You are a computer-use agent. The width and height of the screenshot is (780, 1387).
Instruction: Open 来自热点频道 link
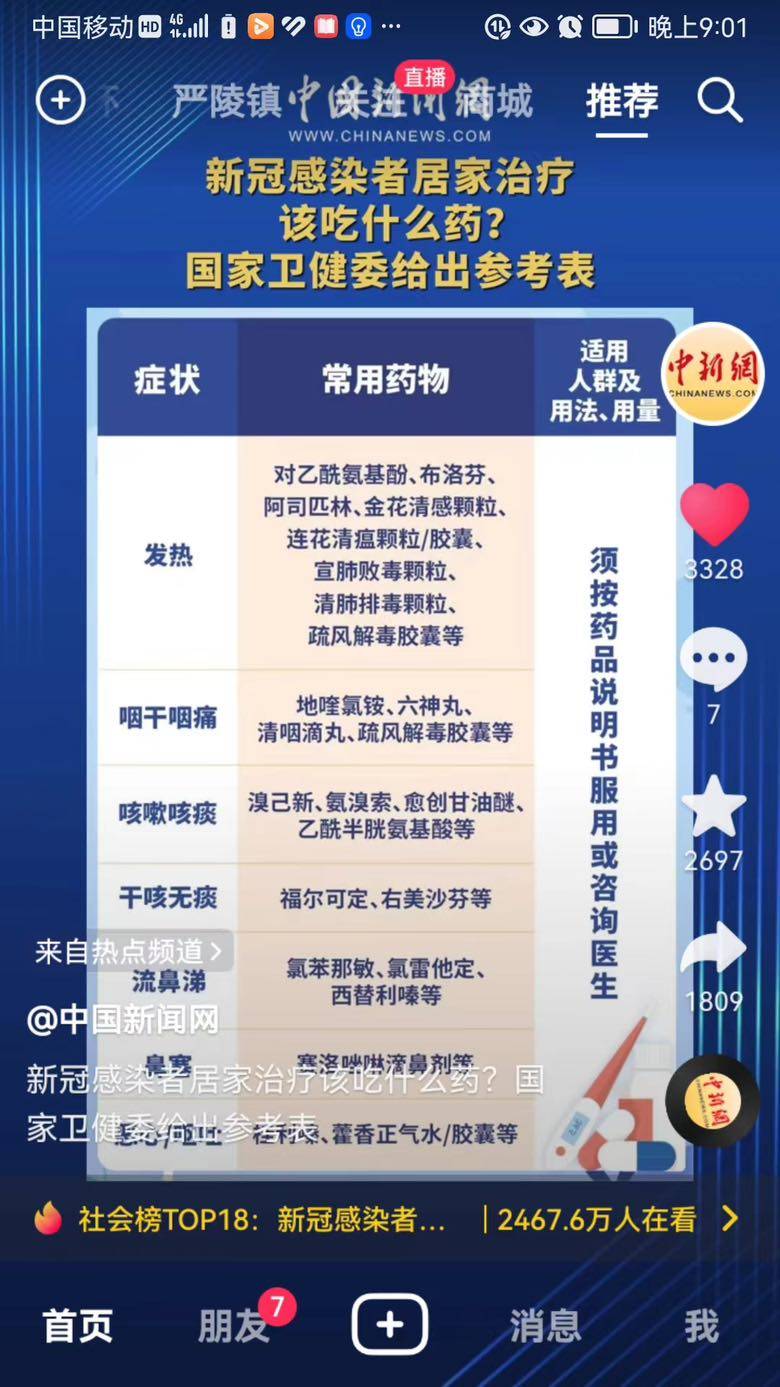click(x=129, y=951)
